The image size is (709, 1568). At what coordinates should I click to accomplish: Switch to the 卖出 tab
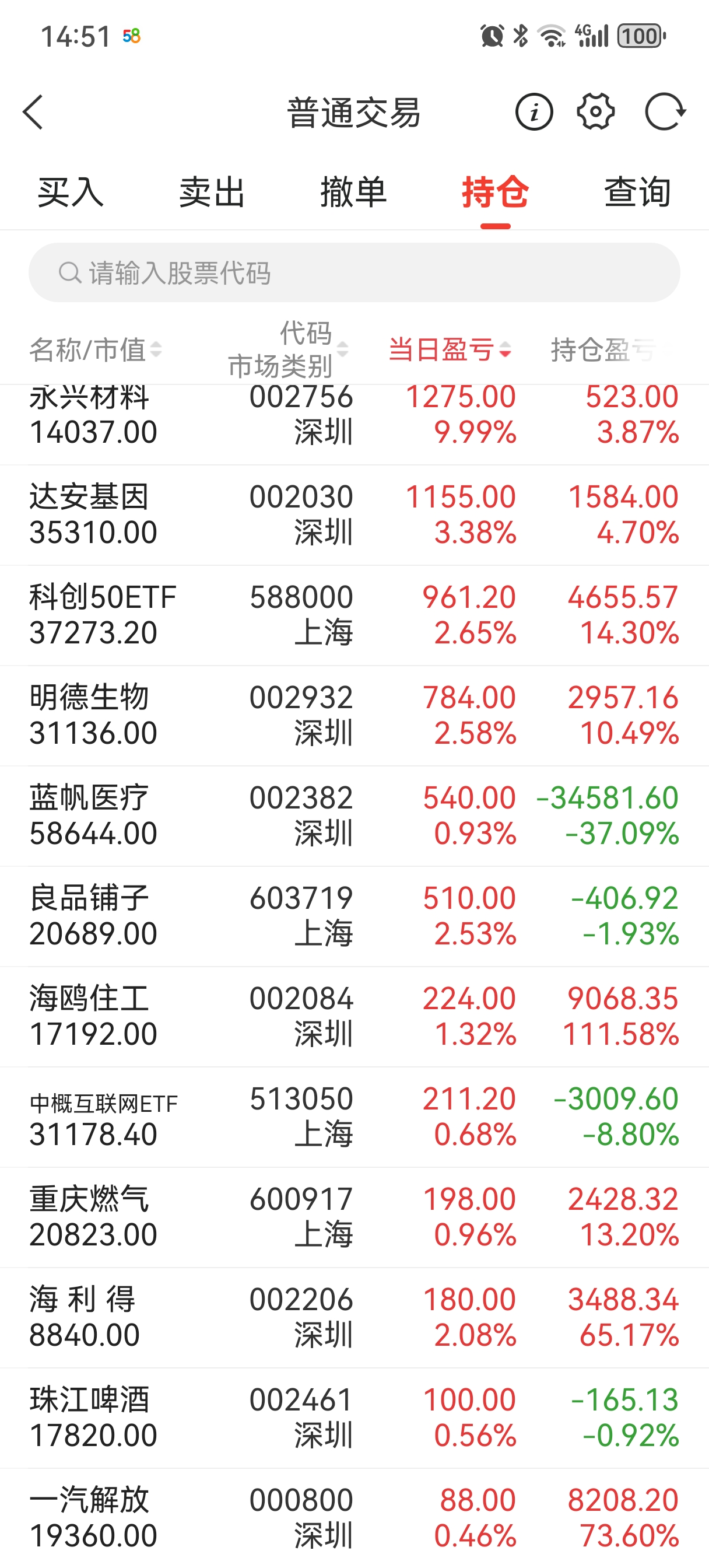(x=212, y=192)
